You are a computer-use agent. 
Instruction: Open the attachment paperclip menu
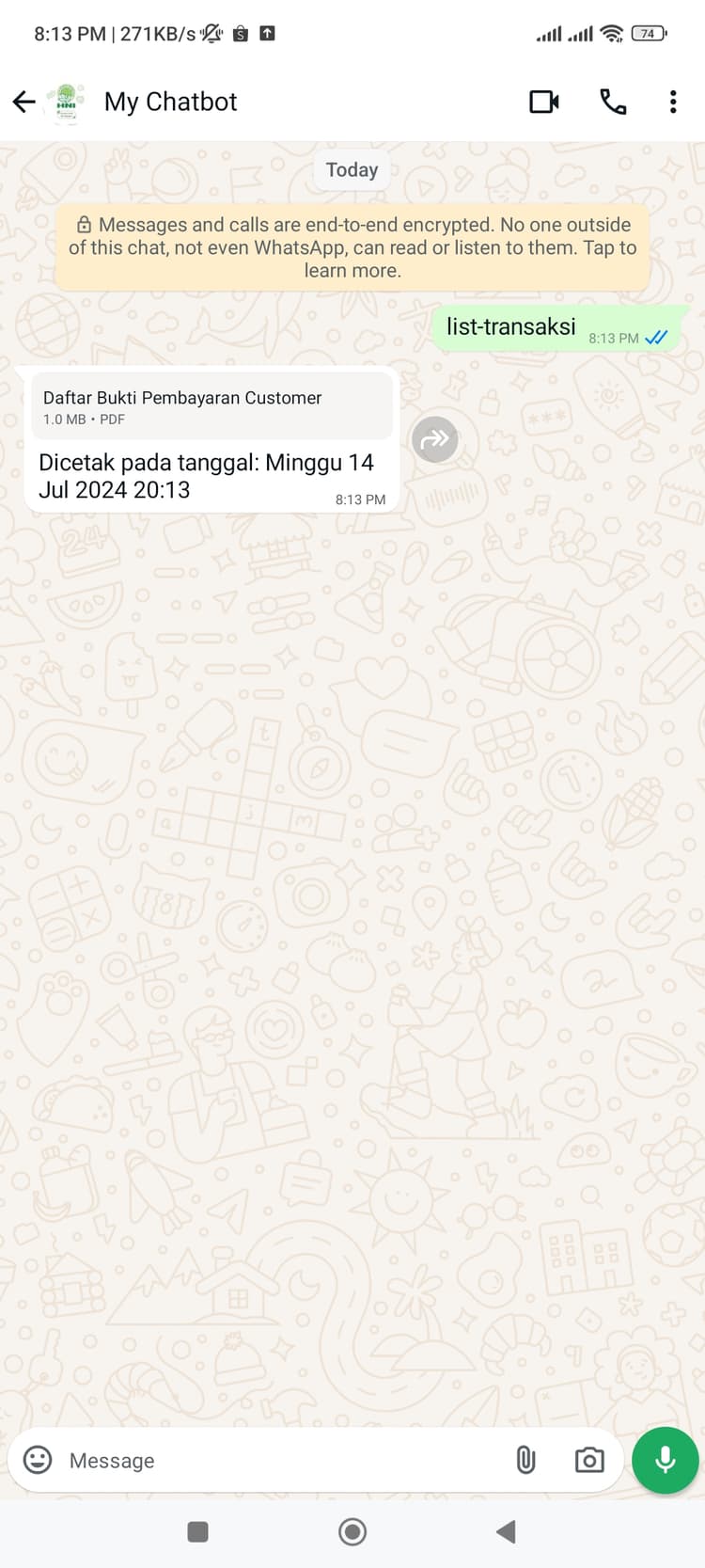tap(525, 1460)
